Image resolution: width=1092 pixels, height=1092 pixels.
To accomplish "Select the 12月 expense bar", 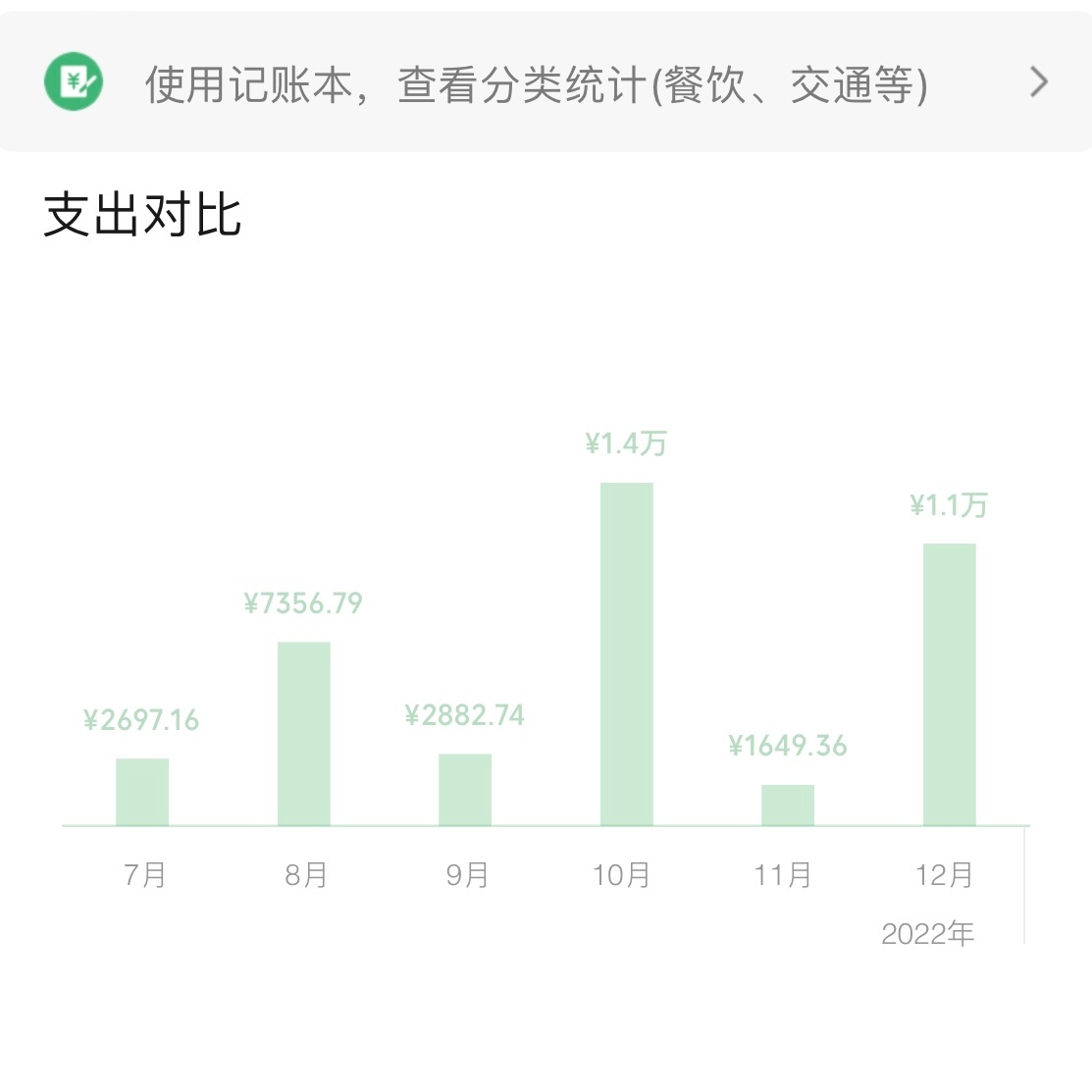I will tap(950, 685).
